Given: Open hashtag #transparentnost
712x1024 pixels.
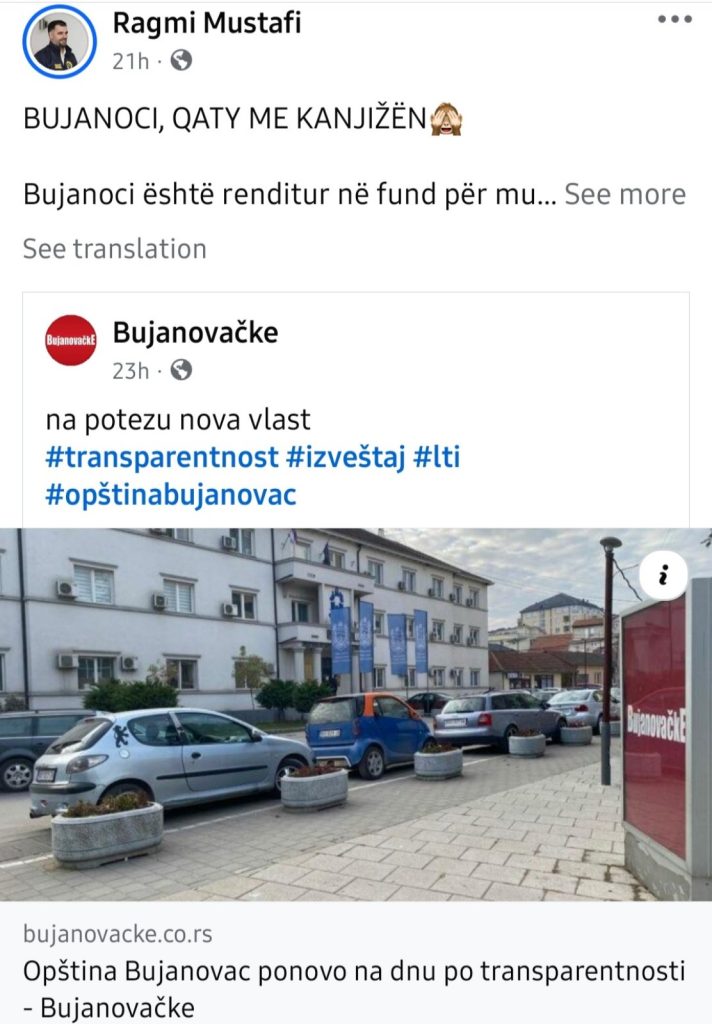Looking at the screenshot, I should tap(162, 457).
